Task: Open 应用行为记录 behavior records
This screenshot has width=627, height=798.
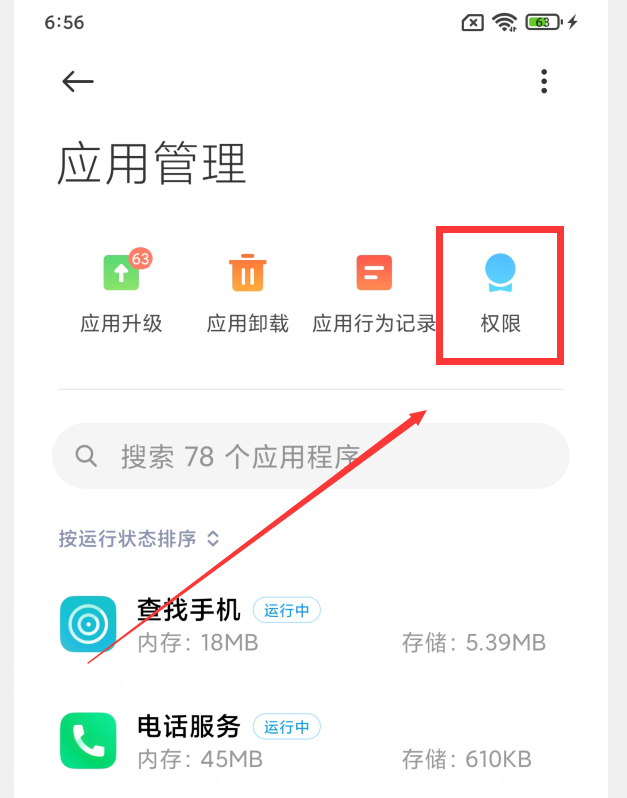Action: (374, 291)
